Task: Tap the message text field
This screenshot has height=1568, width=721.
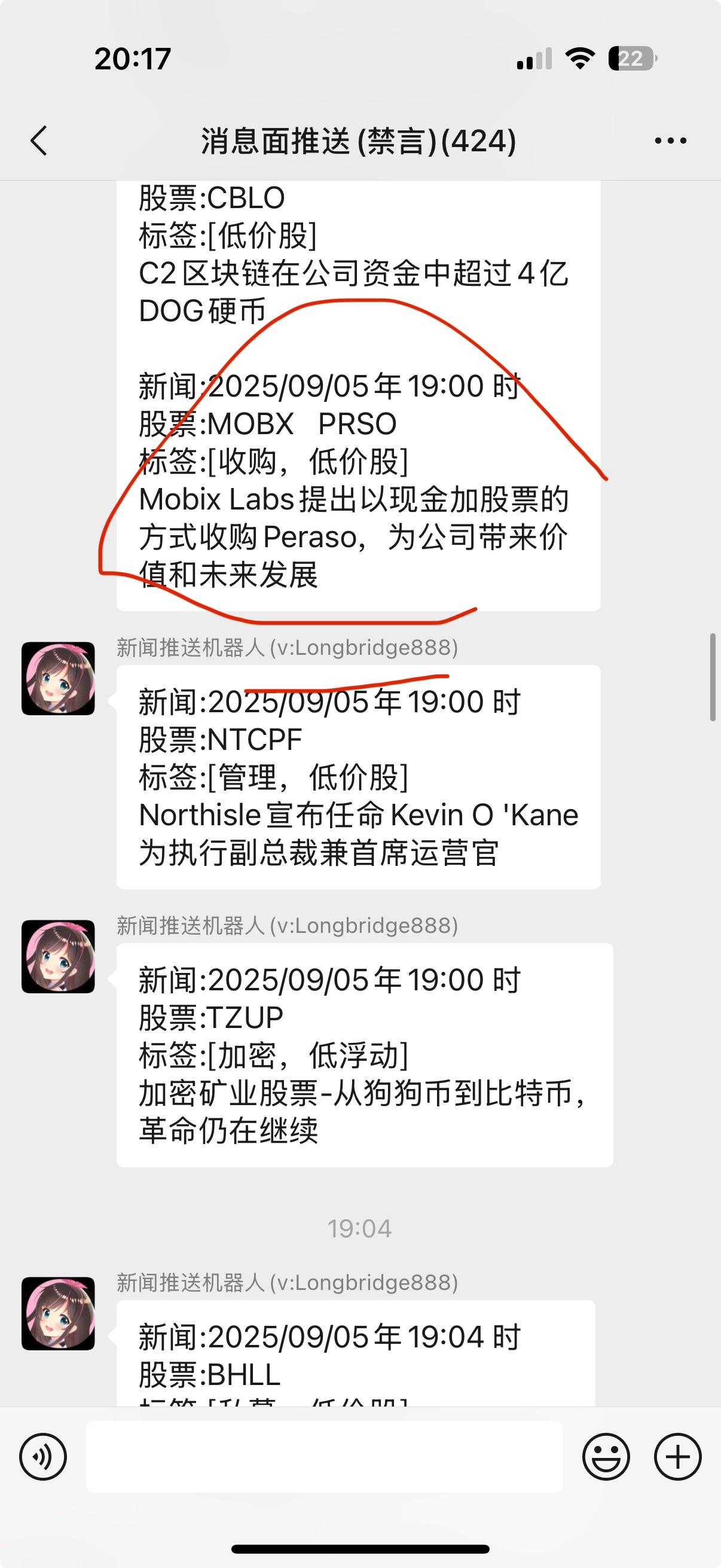Action: tap(324, 1457)
